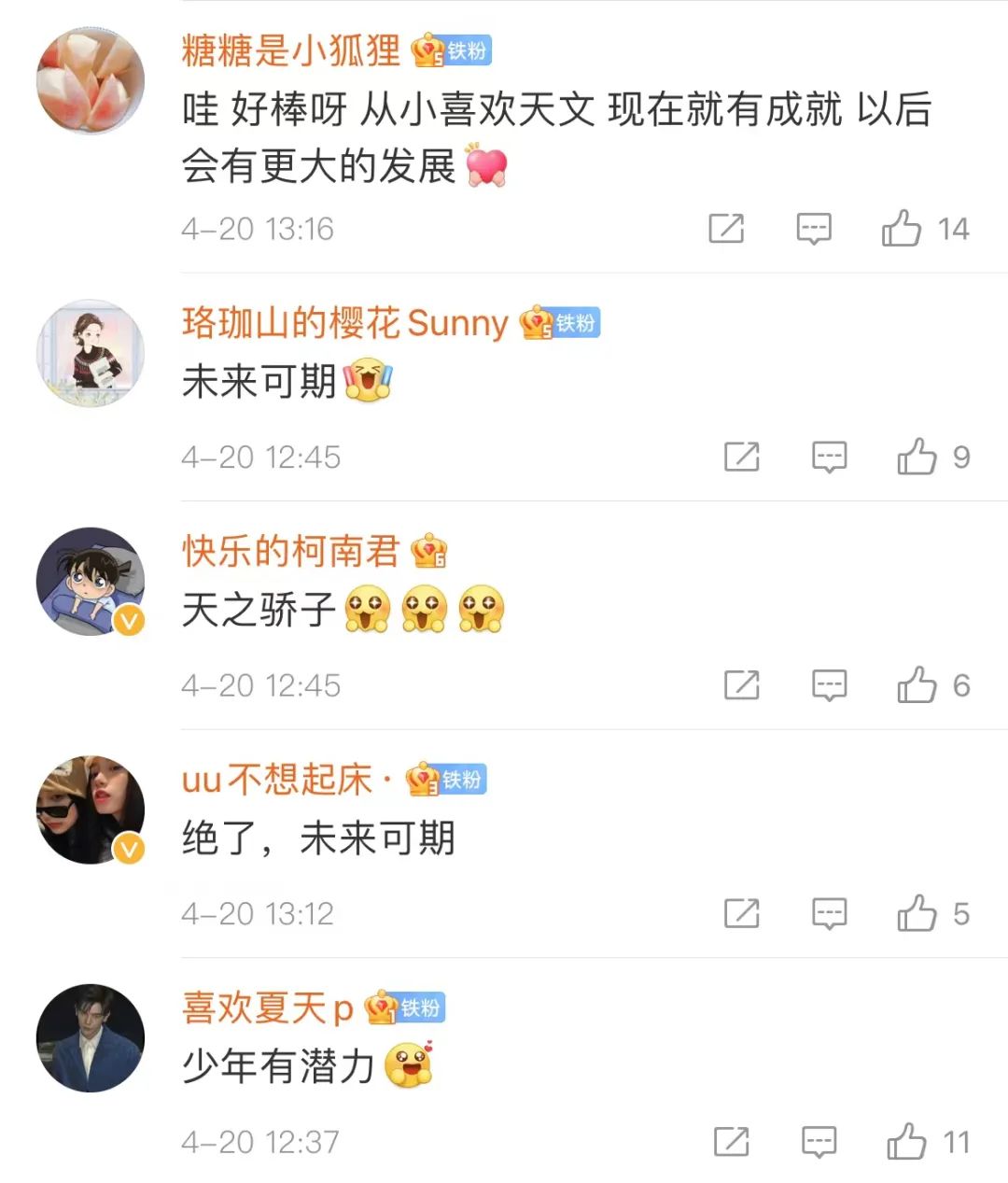Open avatar of uu不想起床
Screen dimensions: 1008x1183
coord(91,810)
